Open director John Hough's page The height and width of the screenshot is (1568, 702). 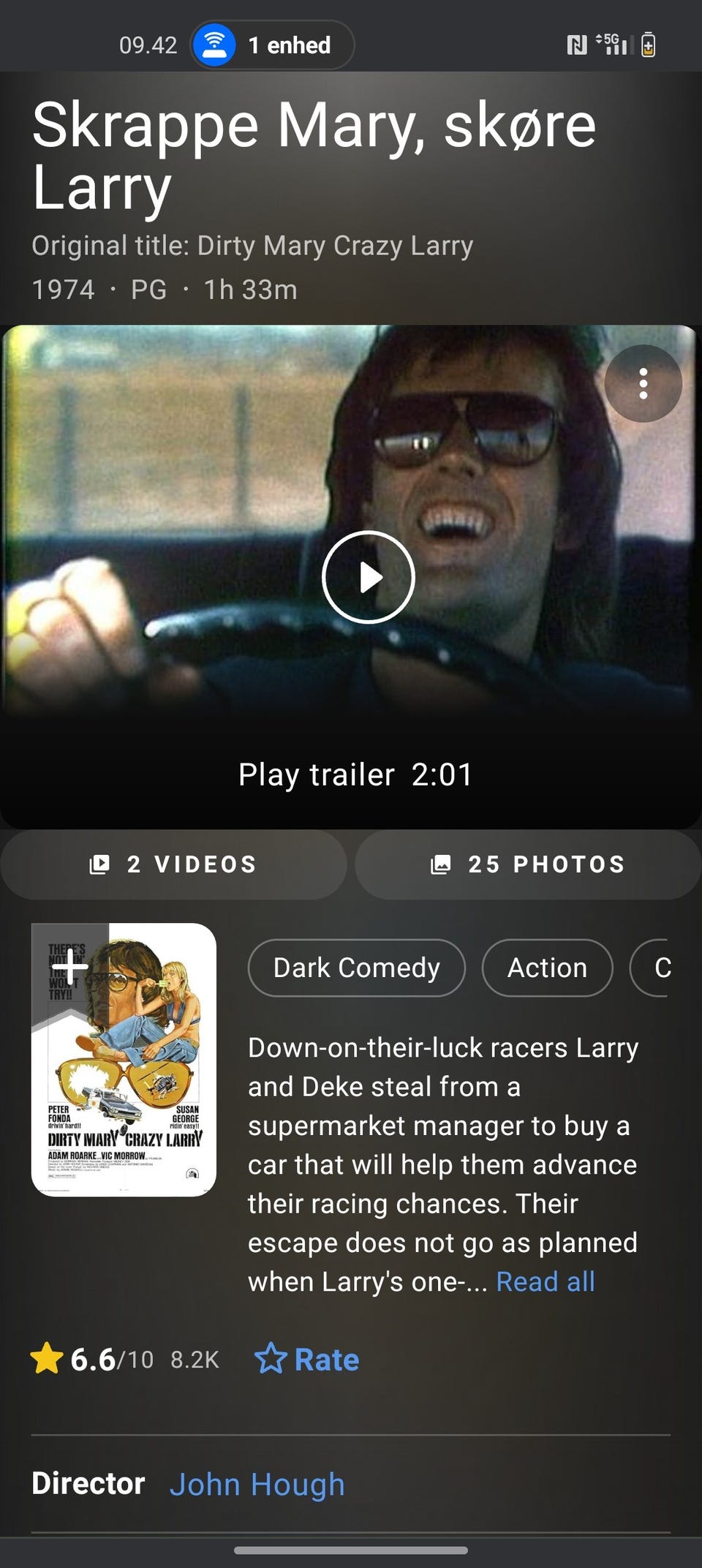tap(257, 1484)
